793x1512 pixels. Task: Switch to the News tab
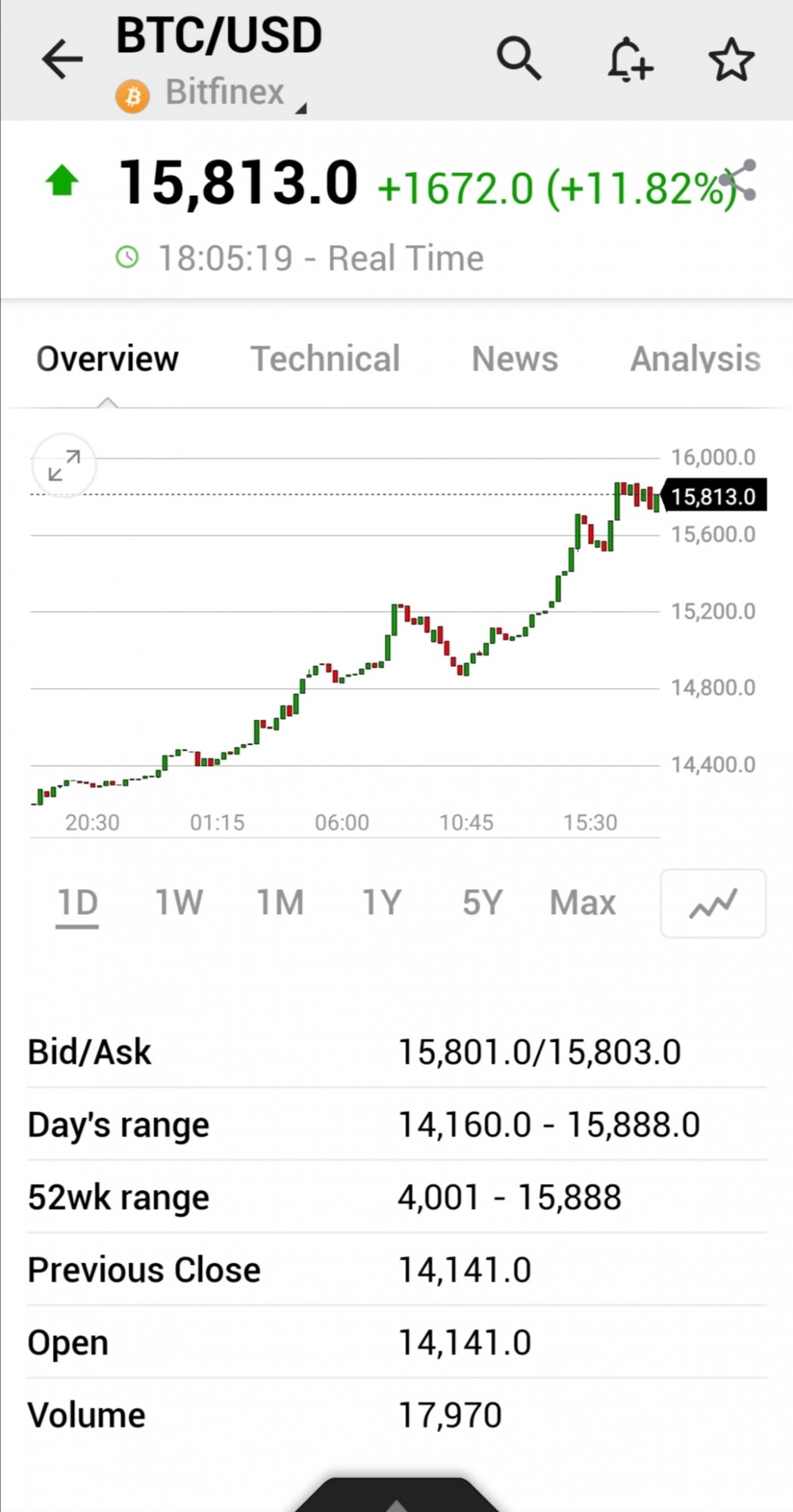(515, 359)
